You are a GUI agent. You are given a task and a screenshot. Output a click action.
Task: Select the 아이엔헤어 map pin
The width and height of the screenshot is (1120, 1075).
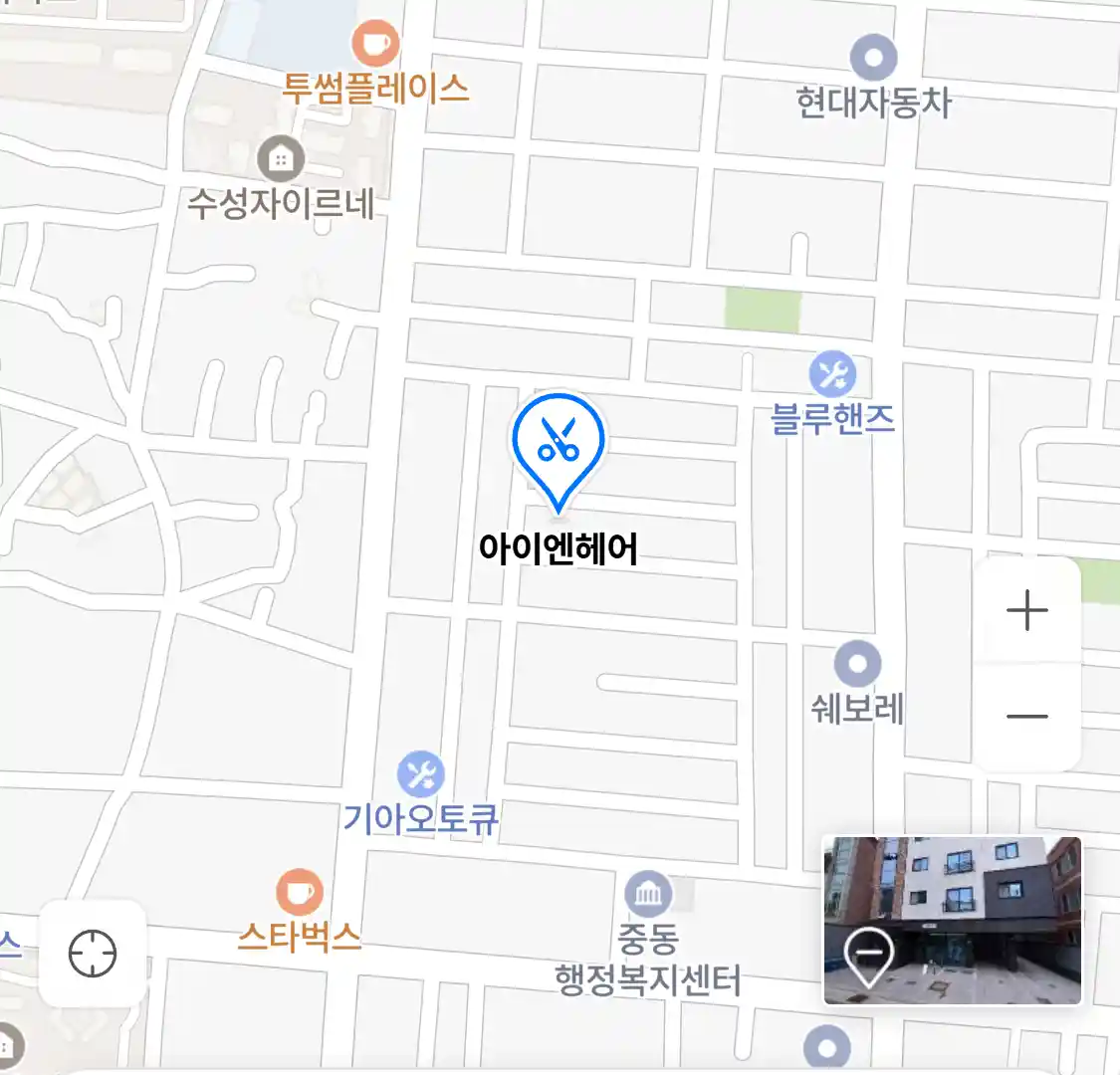coord(559,446)
